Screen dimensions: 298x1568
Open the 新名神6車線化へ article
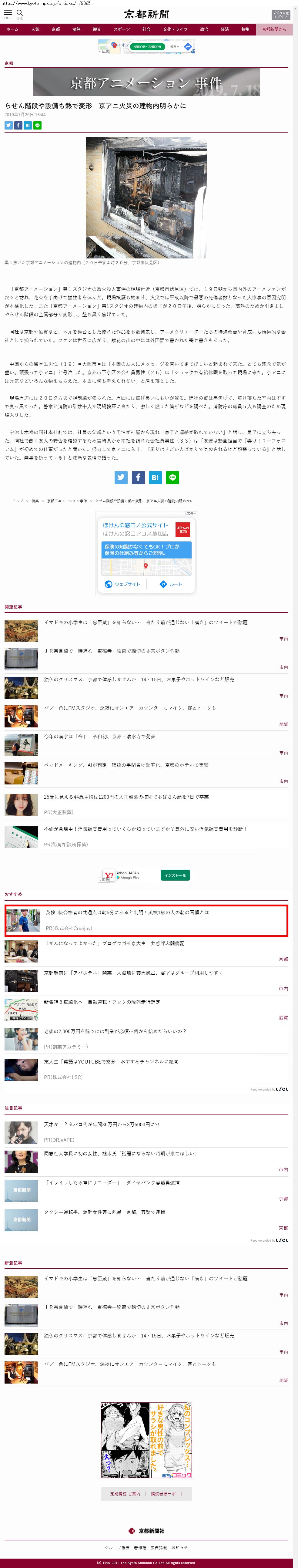102,1002
